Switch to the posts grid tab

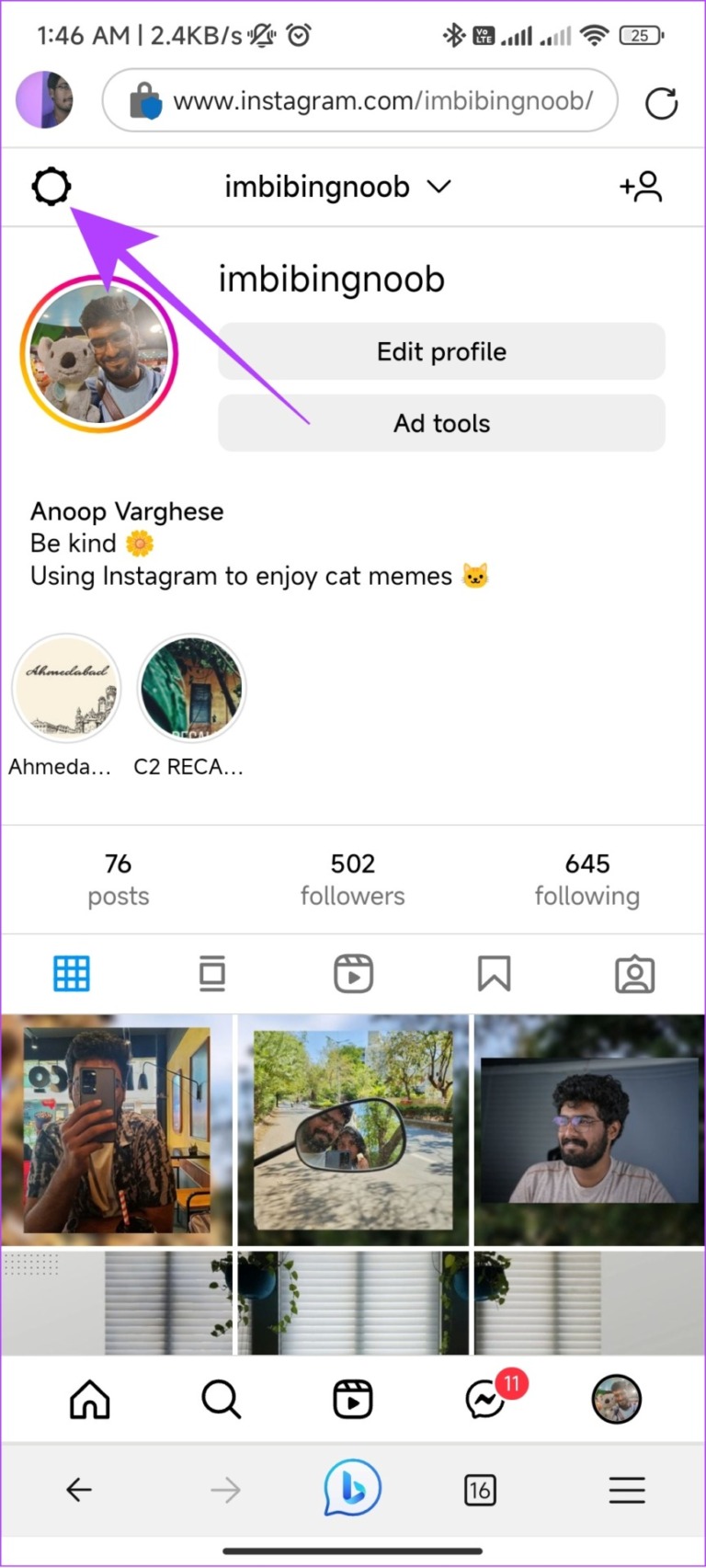point(72,972)
